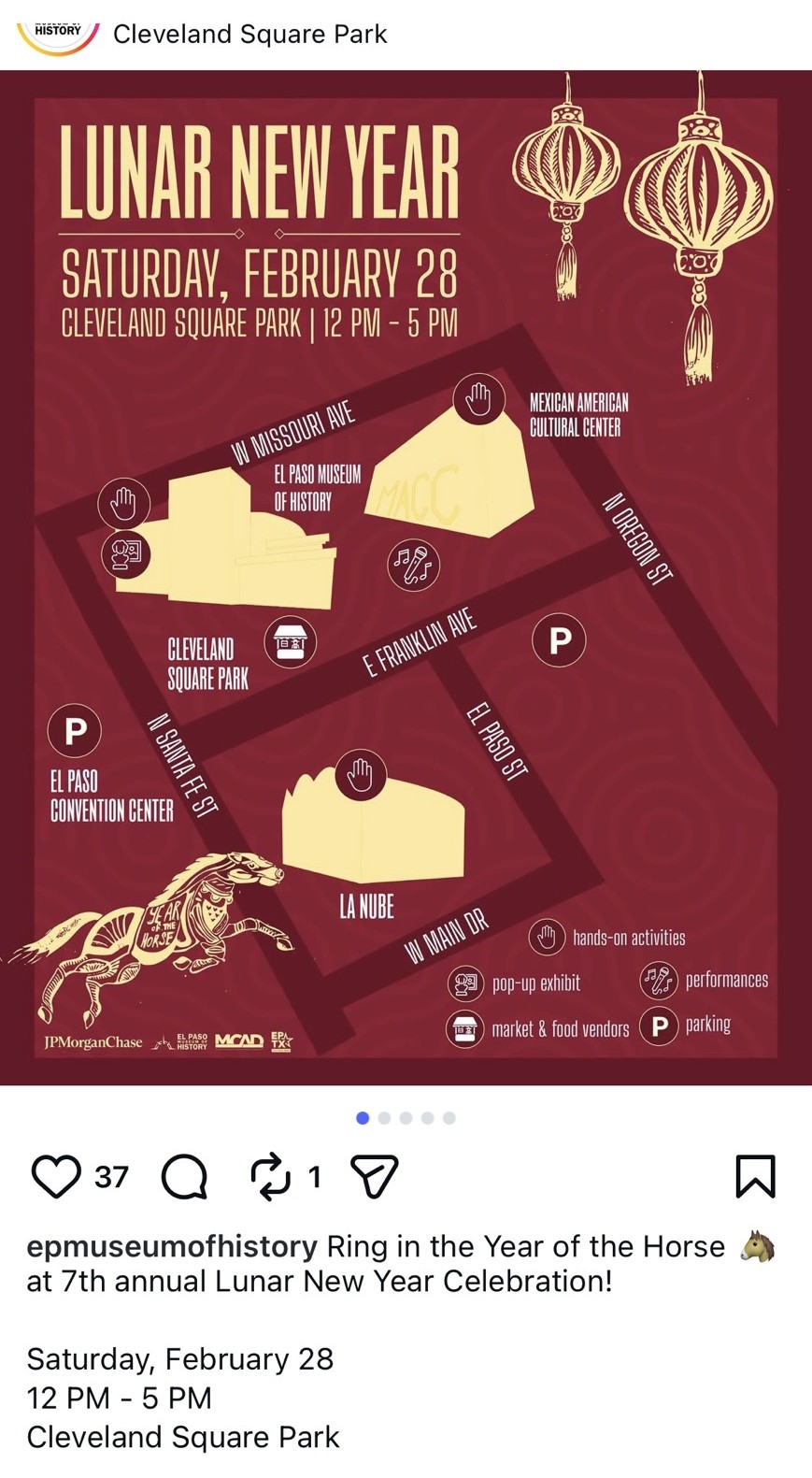Viewport: 812px width, 1478px height.
Task: Bookmark this post
Action: pyautogui.click(x=755, y=1176)
